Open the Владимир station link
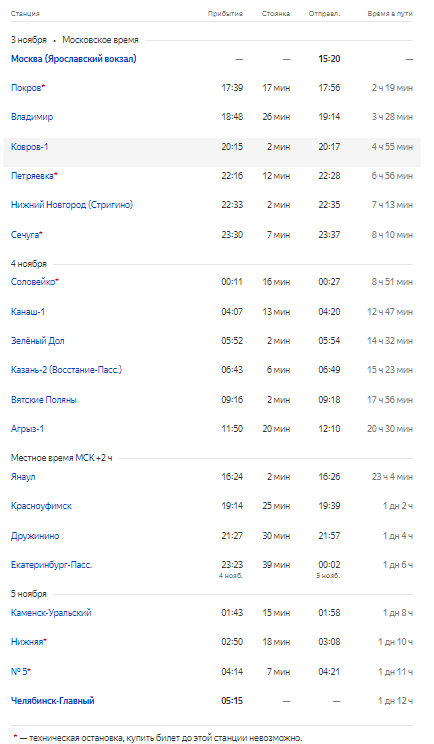 [32, 117]
